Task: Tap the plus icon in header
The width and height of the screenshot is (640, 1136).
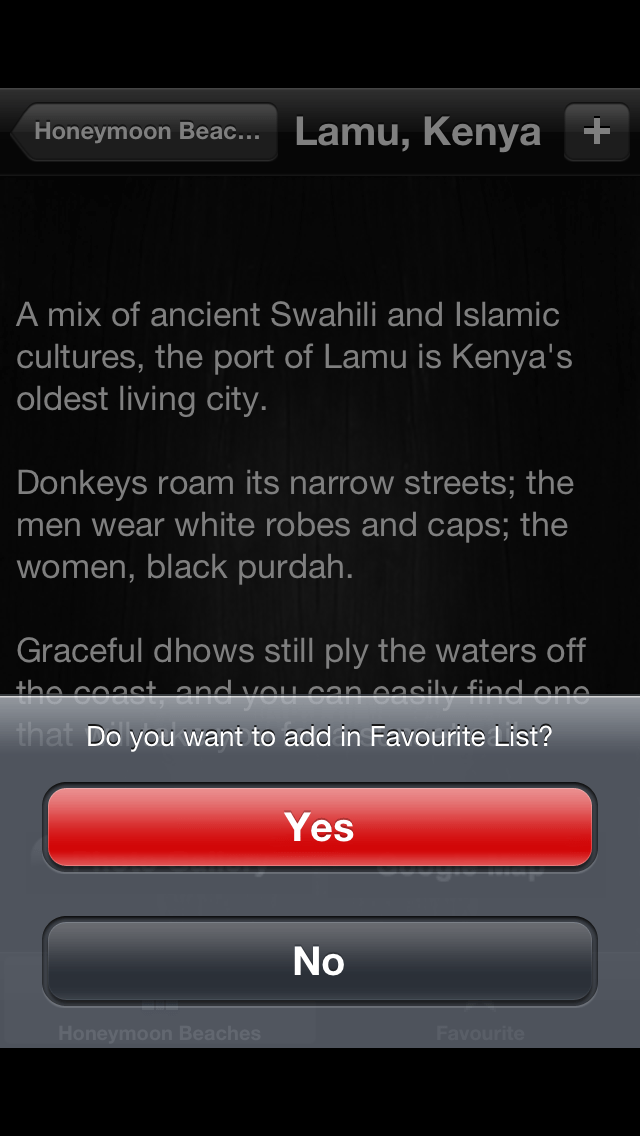Action: pos(597,132)
